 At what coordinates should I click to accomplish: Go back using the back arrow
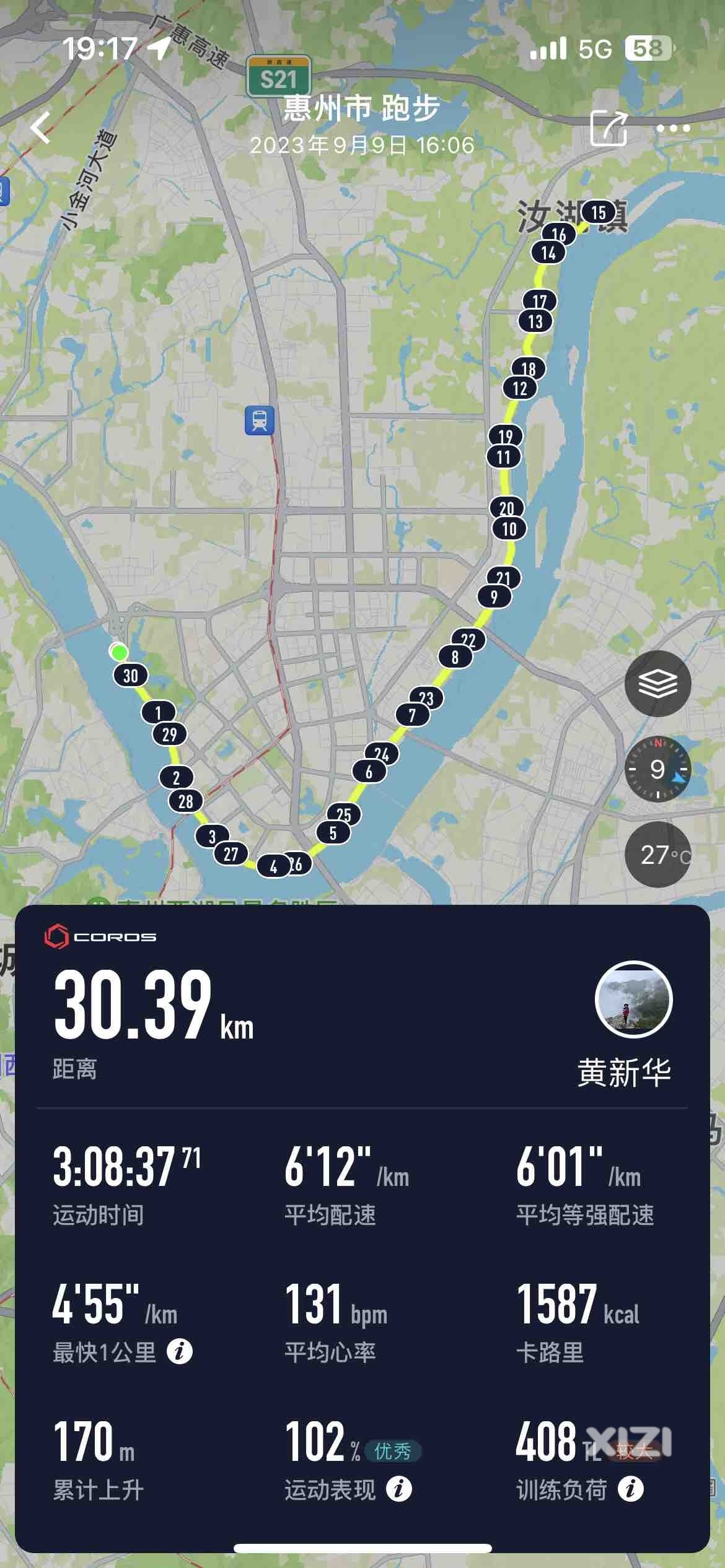41,128
